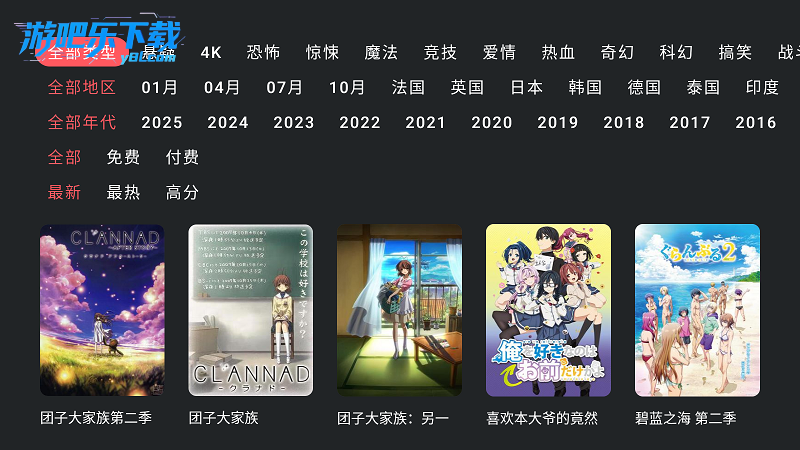
Task: Choose the 魔法 genre chip
Action: [381, 52]
